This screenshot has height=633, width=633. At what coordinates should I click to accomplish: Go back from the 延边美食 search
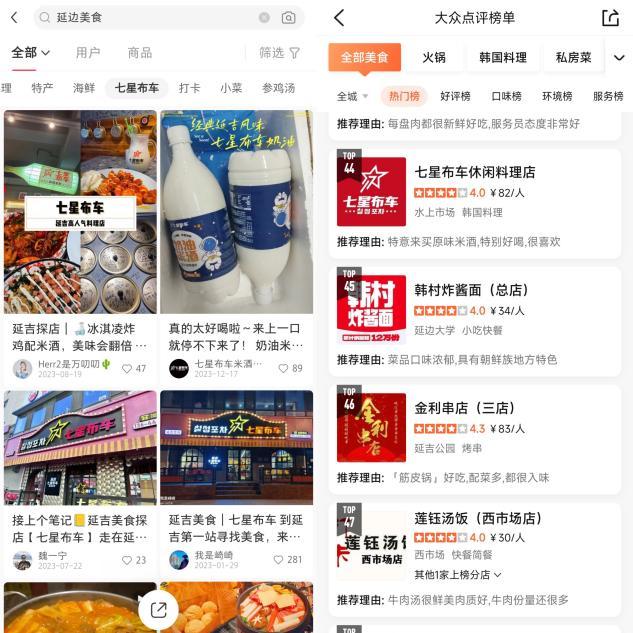(x=14, y=18)
